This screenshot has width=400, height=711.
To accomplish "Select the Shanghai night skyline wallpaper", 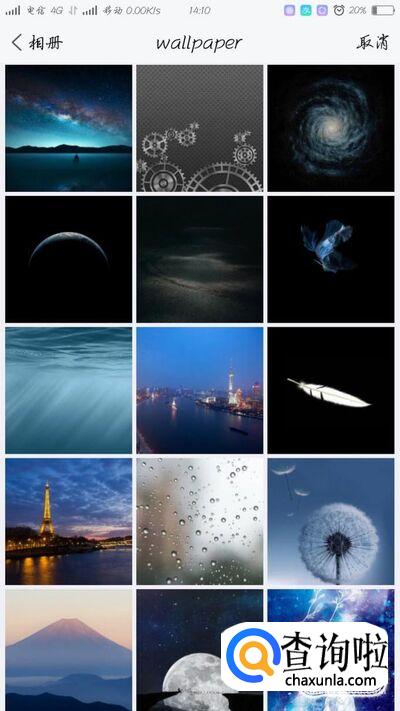I will (200, 390).
